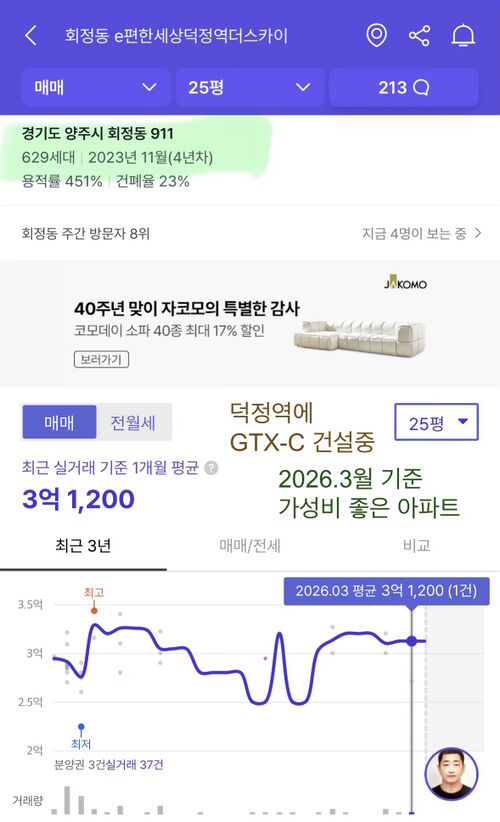The height and width of the screenshot is (822, 500).
Task: Open the notifications bell
Action: point(463,36)
